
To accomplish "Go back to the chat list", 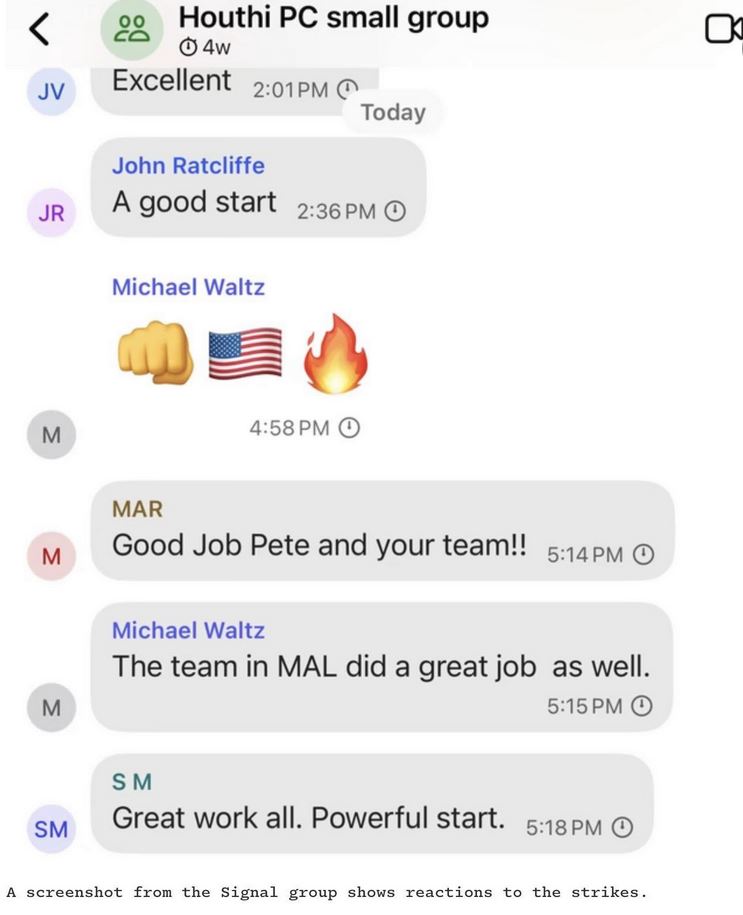I will click(39, 30).
